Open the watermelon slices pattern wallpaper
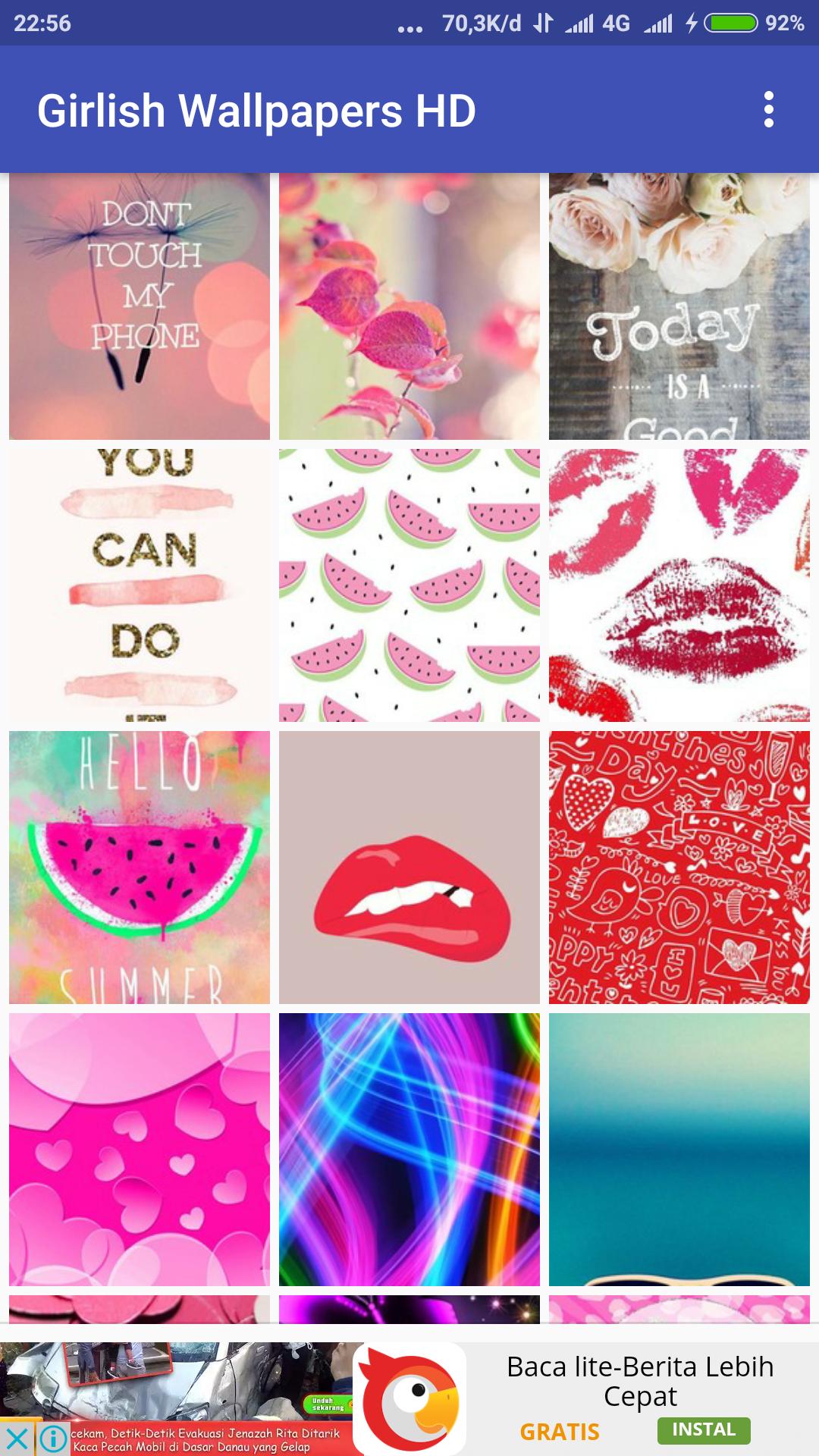 (x=409, y=585)
